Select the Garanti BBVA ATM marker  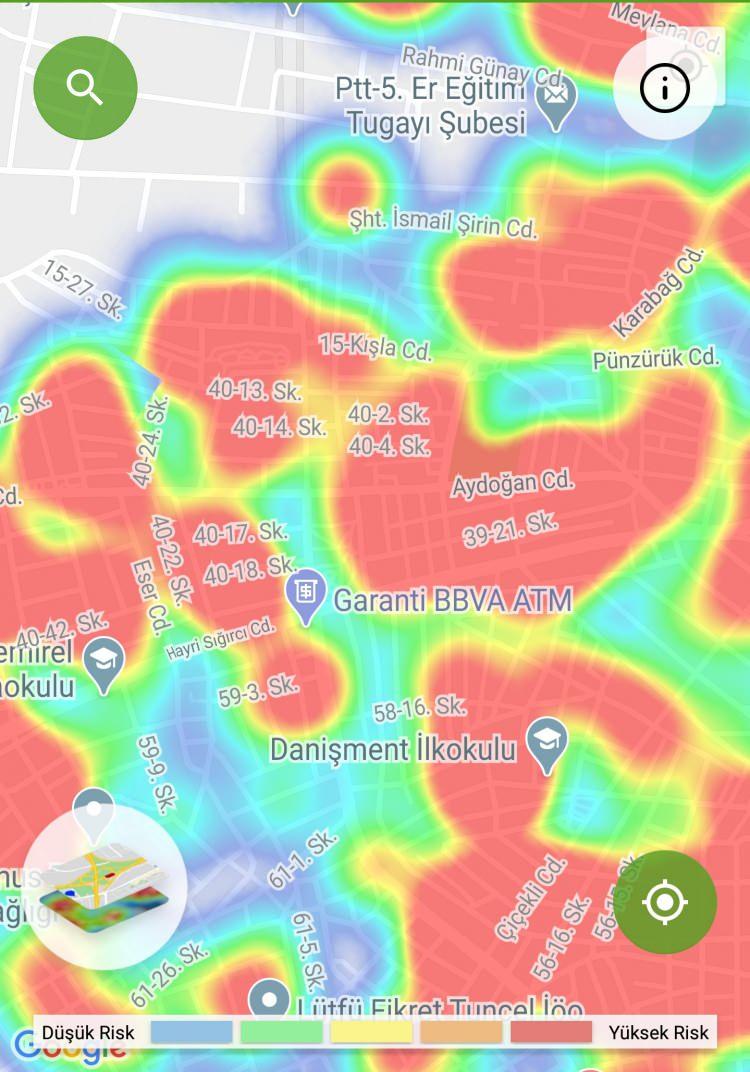(306, 596)
